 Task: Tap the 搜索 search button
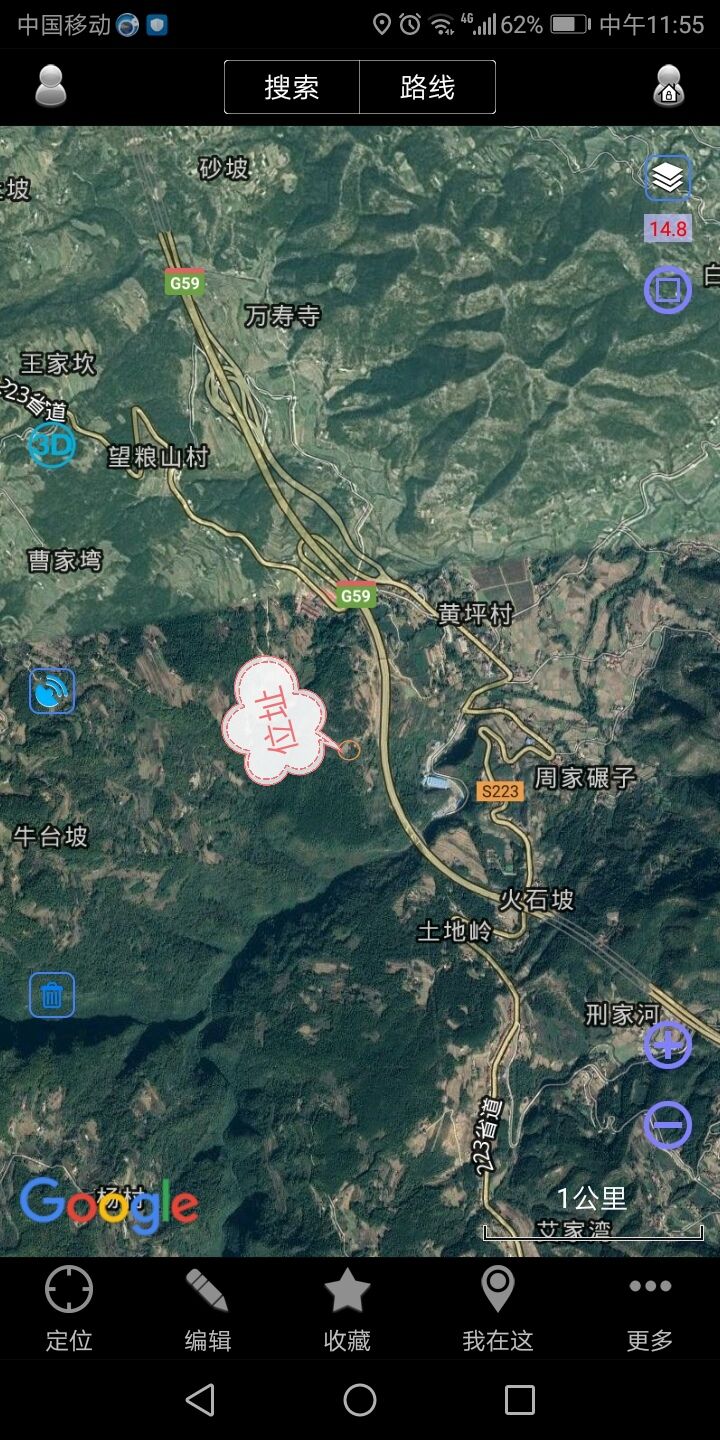[x=292, y=88]
